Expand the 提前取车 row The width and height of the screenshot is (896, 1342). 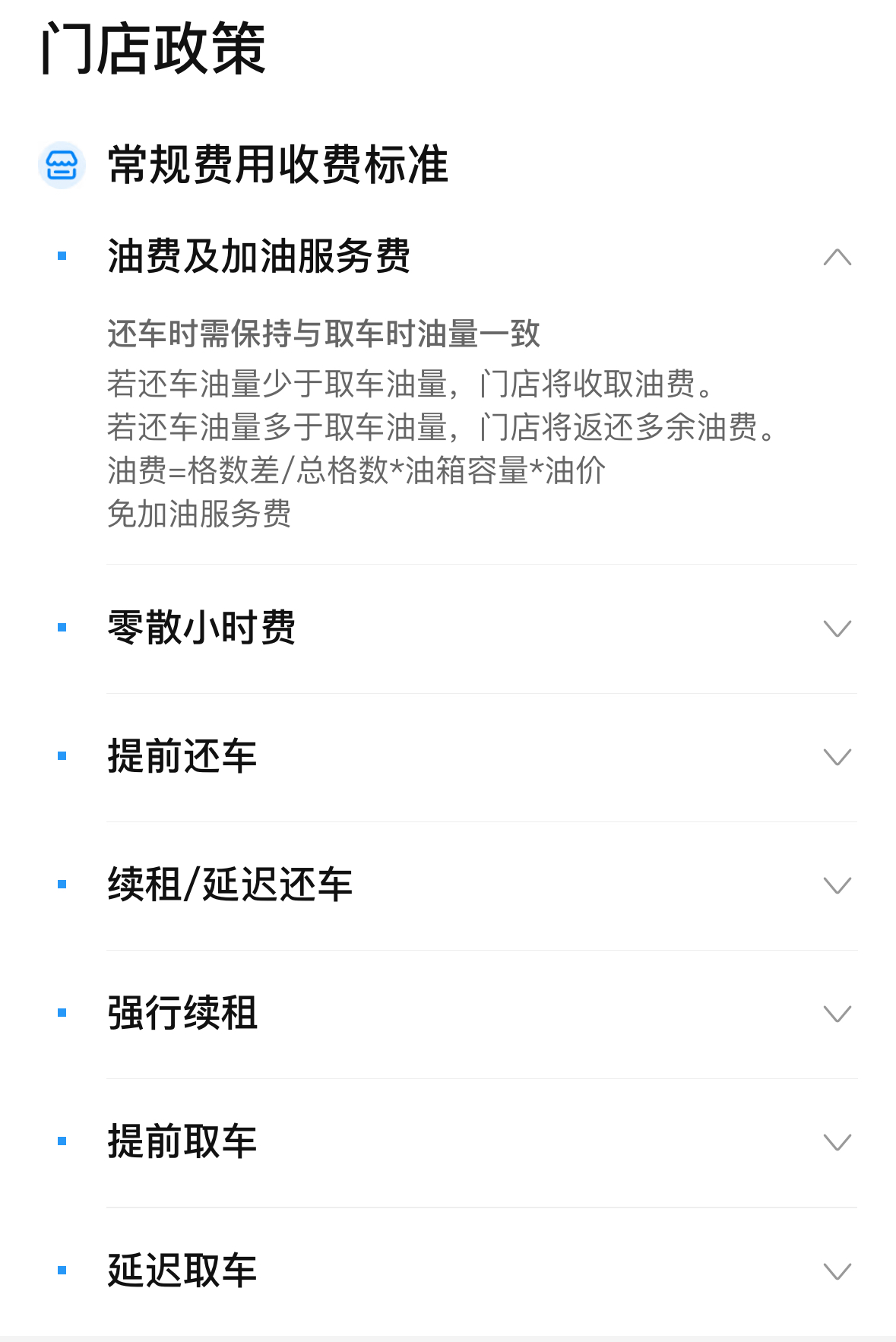click(x=837, y=1142)
